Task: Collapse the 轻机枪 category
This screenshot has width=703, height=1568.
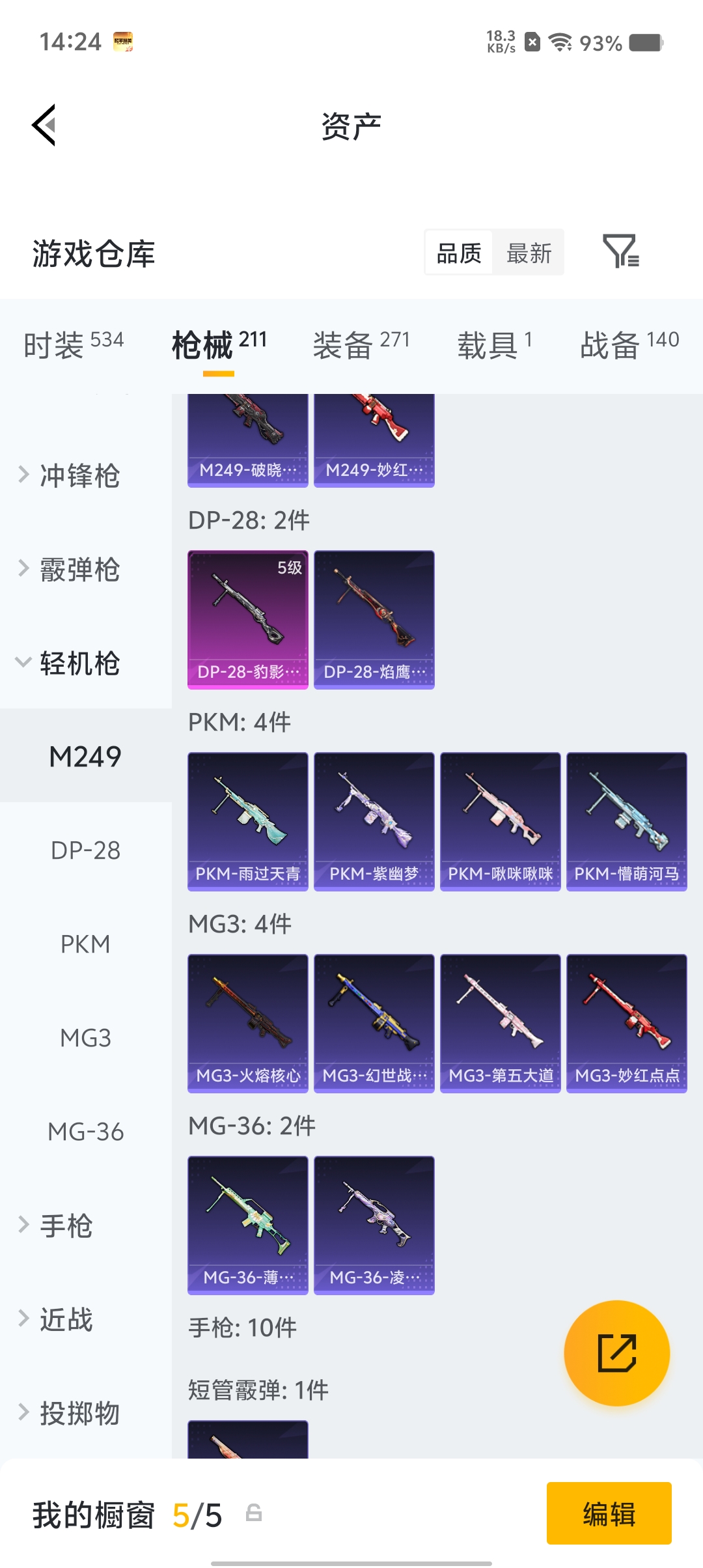Action: click(78, 664)
